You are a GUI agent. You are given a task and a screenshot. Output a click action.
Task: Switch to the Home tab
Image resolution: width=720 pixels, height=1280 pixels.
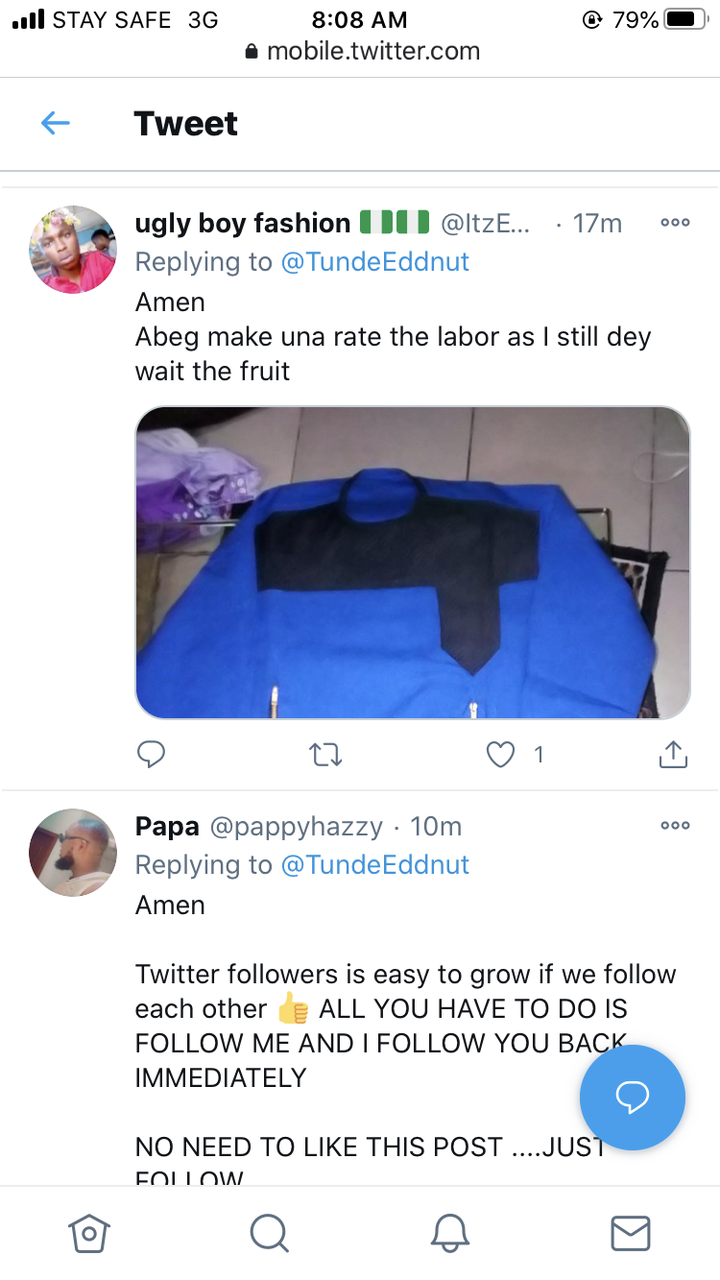tap(89, 1233)
